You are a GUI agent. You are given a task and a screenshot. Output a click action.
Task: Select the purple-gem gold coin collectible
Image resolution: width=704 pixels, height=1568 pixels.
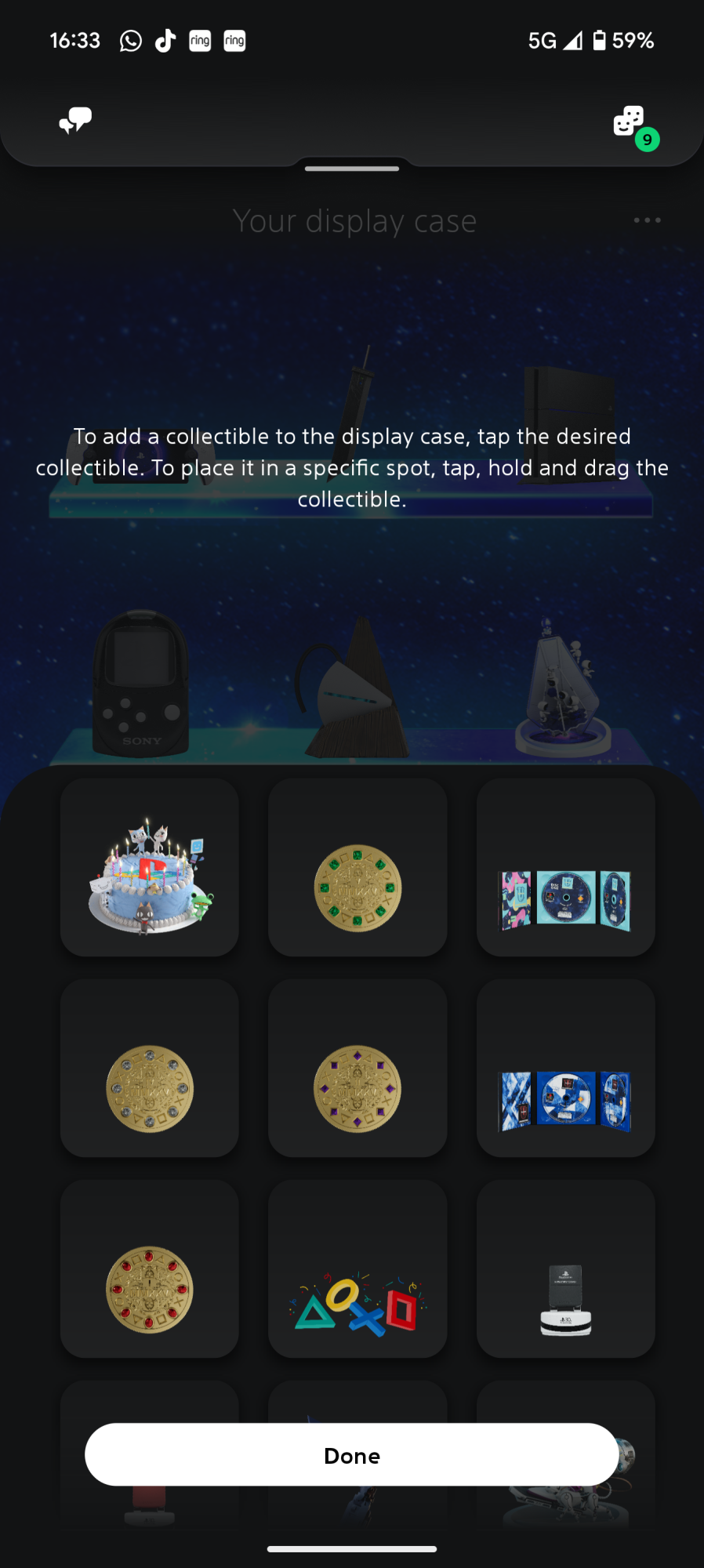(357, 1069)
